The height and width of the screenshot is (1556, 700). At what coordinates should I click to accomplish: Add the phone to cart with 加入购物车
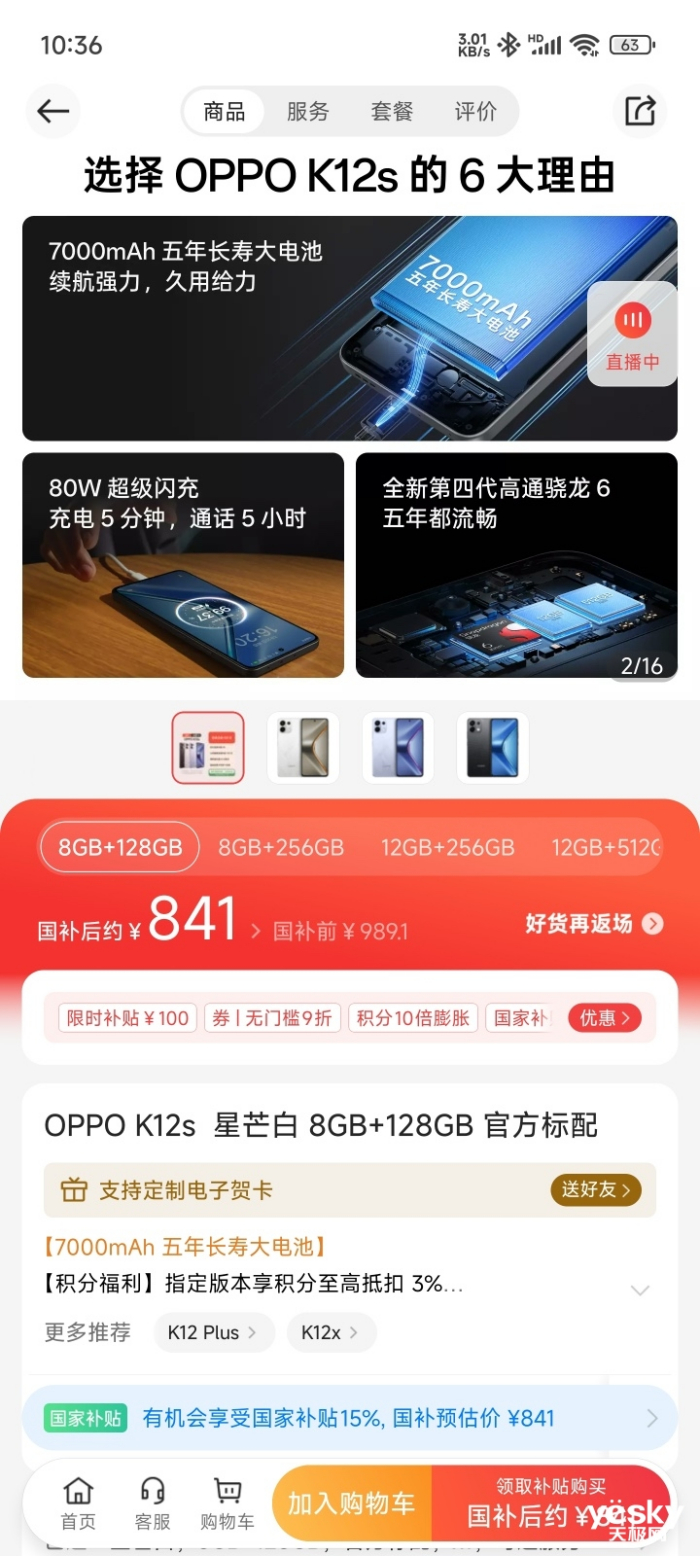tap(351, 1503)
